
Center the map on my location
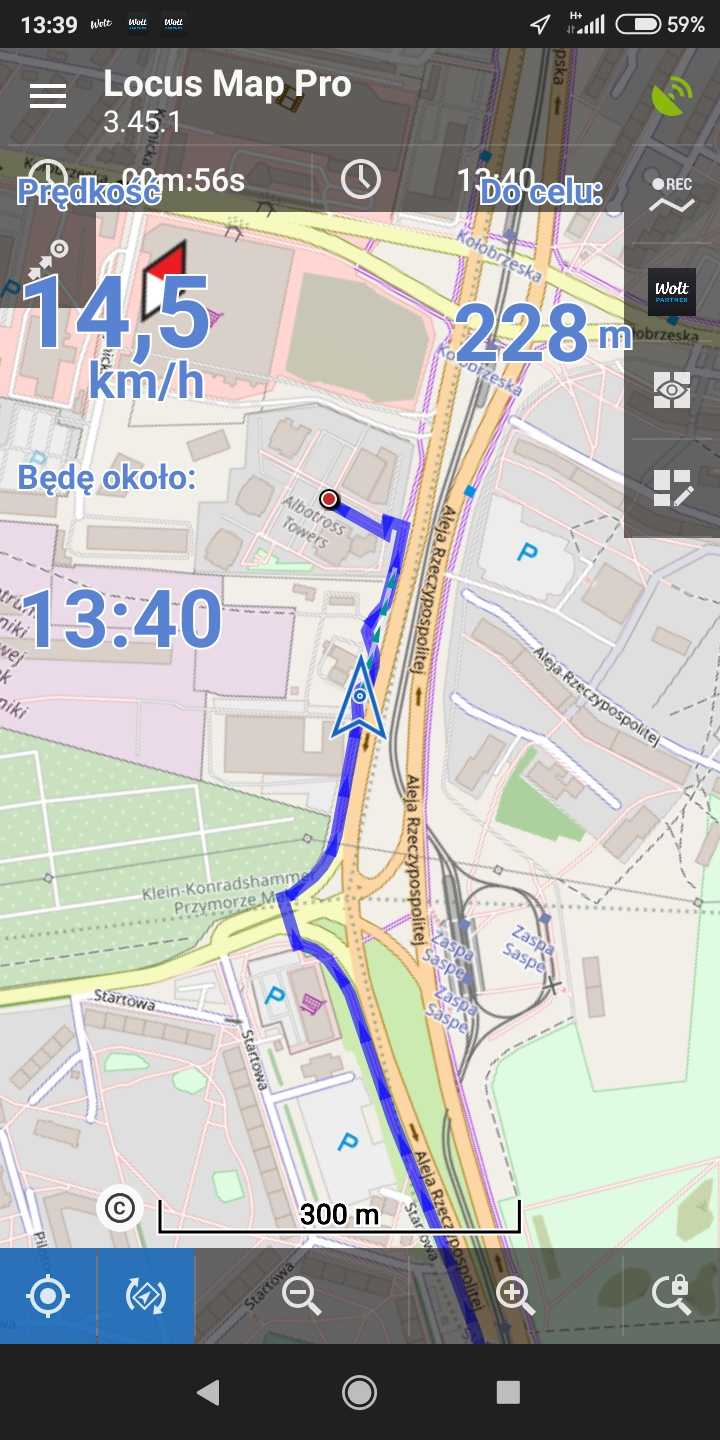[x=48, y=1296]
